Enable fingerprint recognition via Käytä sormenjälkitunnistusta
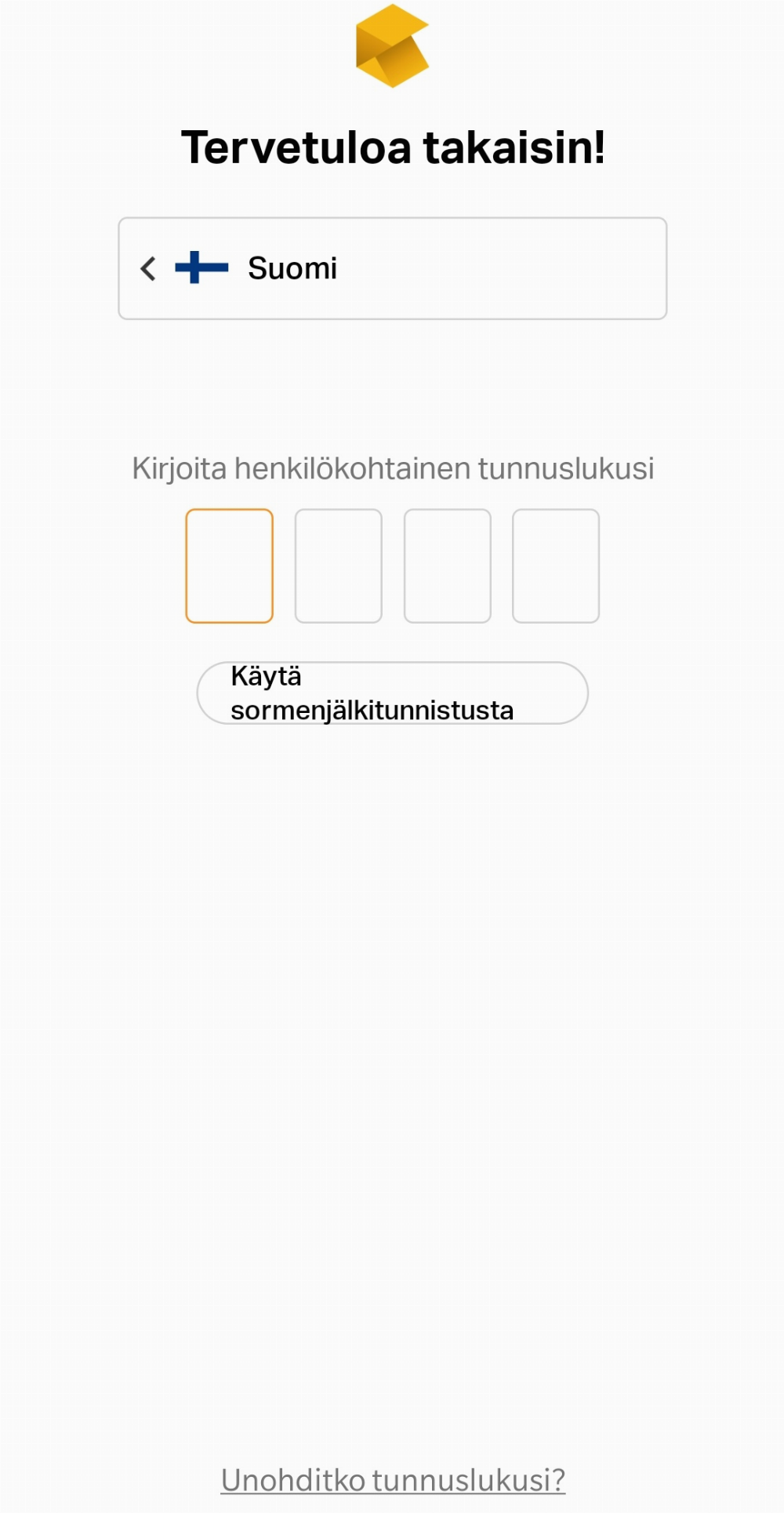784x1513 pixels. [x=391, y=693]
